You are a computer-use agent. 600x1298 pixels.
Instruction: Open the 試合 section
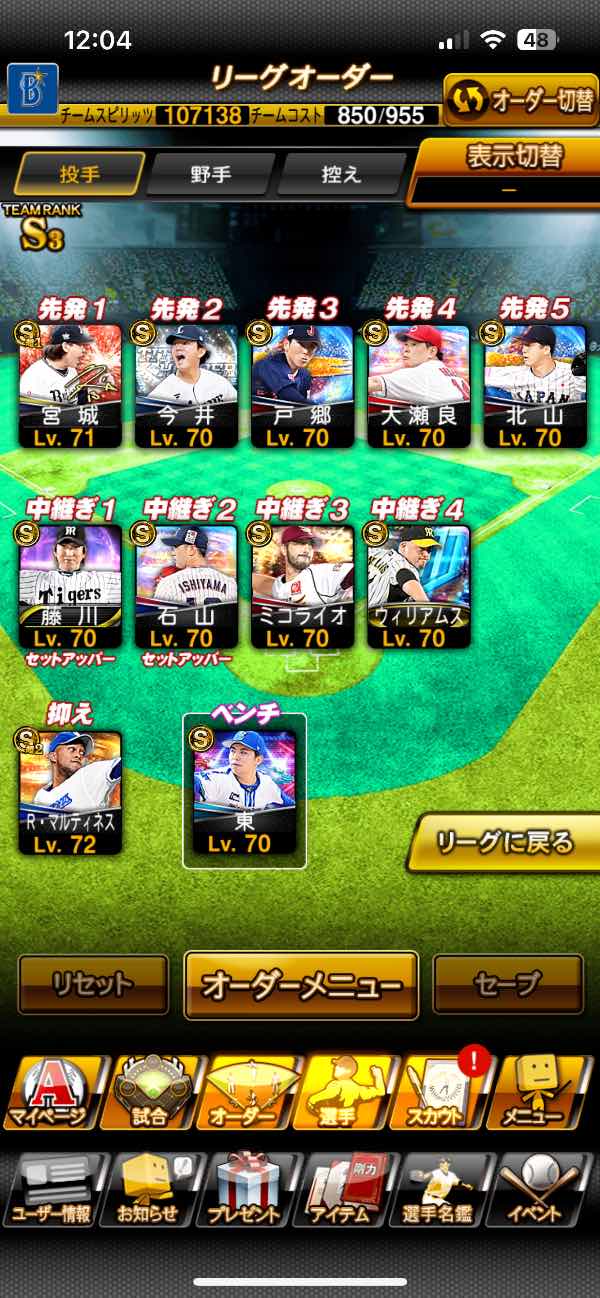pyautogui.click(x=148, y=1092)
